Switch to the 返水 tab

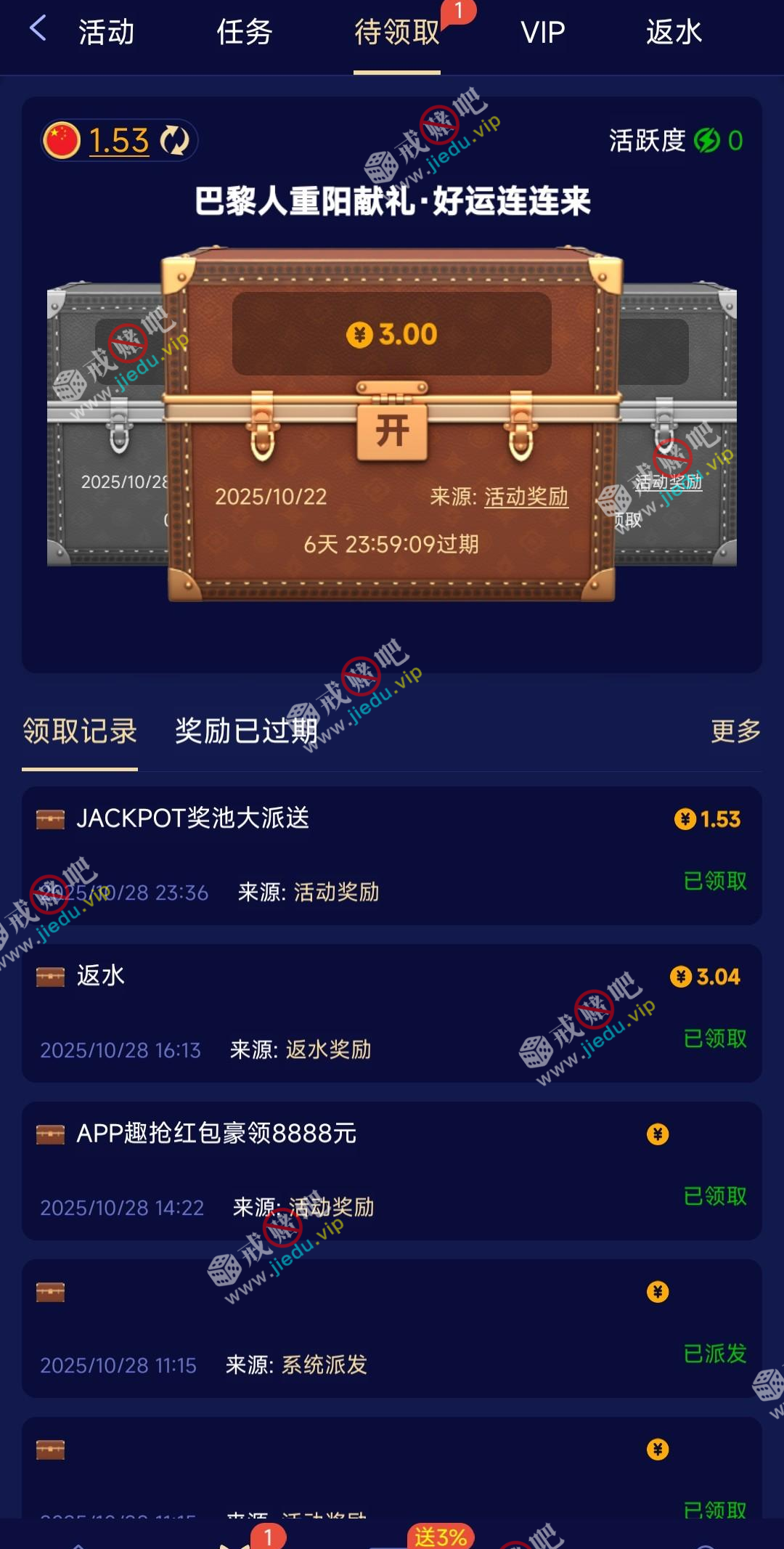coord(674,33)
